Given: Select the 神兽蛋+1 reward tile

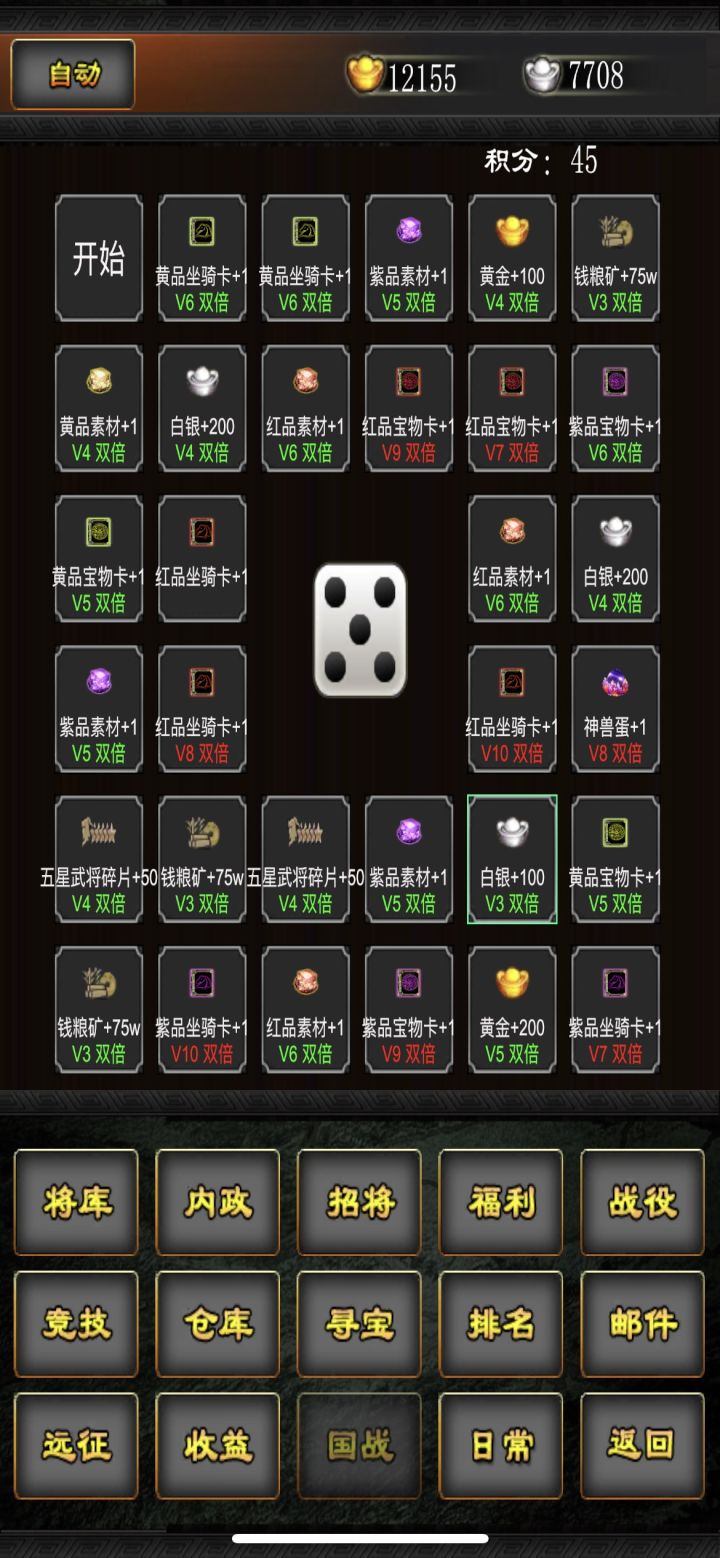Looking at the screenshot, I should coord(615,708).
